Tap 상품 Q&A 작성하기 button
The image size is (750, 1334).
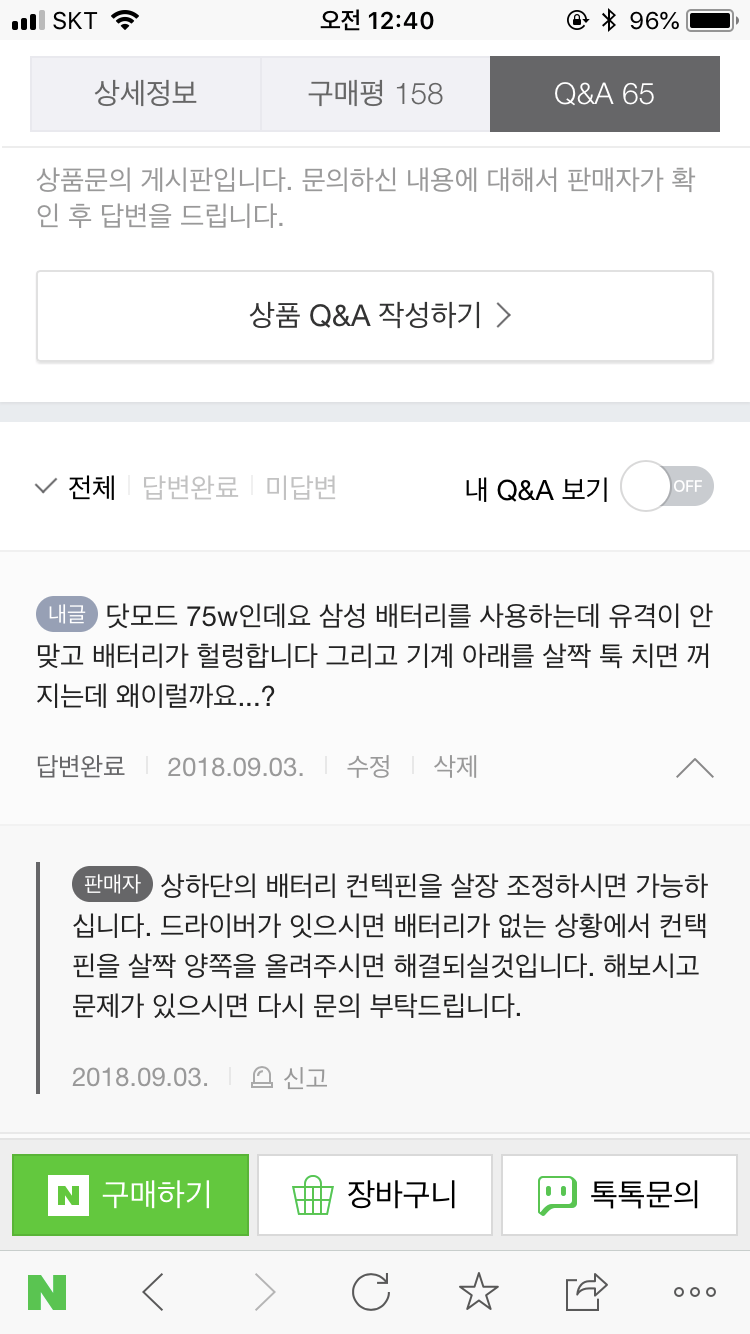pyautogui.click(x=375, y=316)
